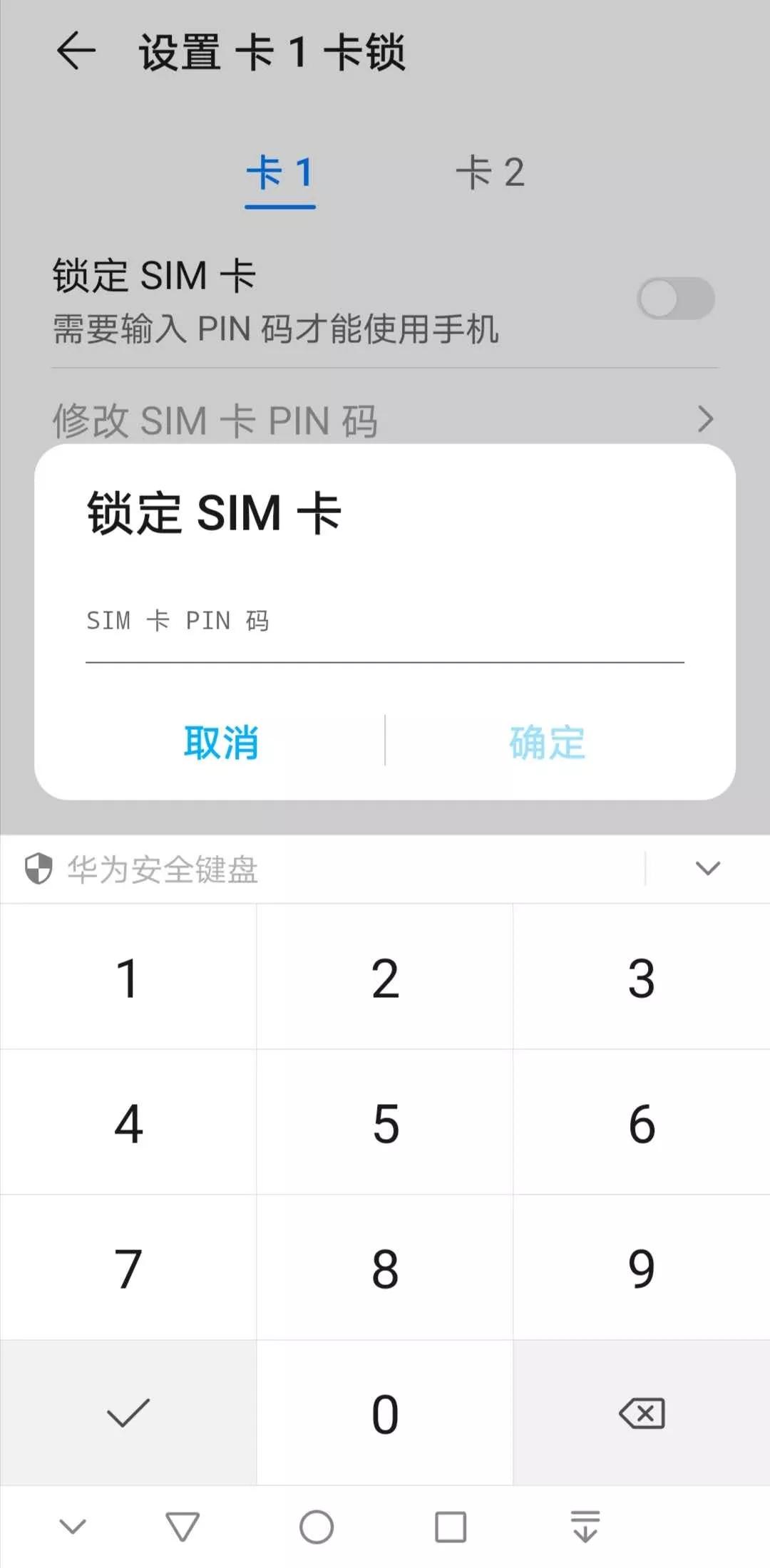Tap the back arrow to exit card lock settings
Viewport: 770px width, 1568px height.
[76, 53]
